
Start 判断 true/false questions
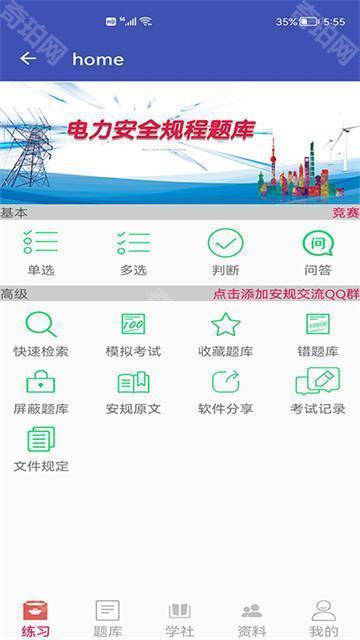coord(226,252)
